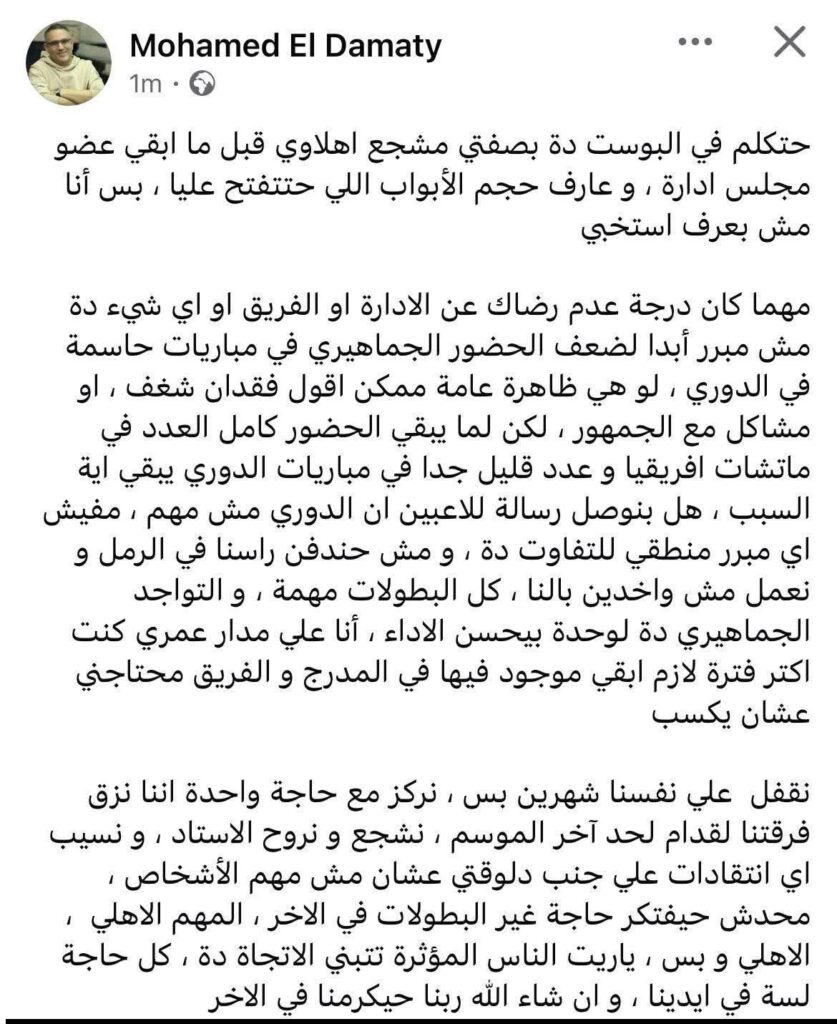
Task: Dismiss the post with the X button
Action: pos(789,43)
